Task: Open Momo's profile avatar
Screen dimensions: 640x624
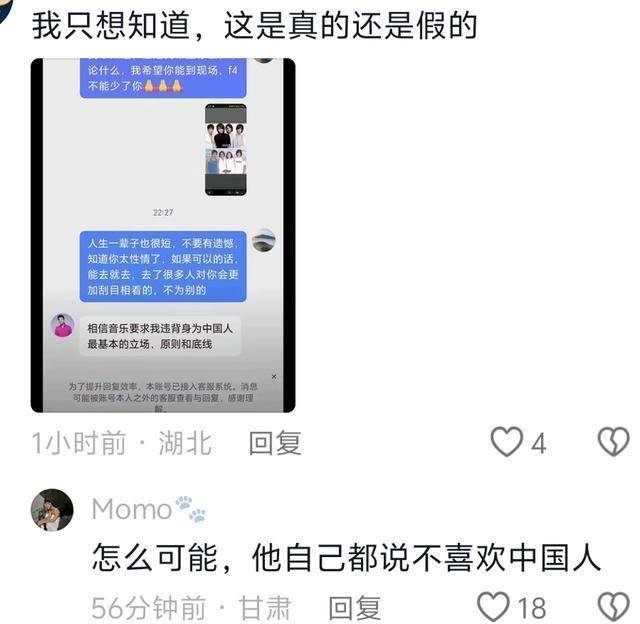Action: [52, 509]
